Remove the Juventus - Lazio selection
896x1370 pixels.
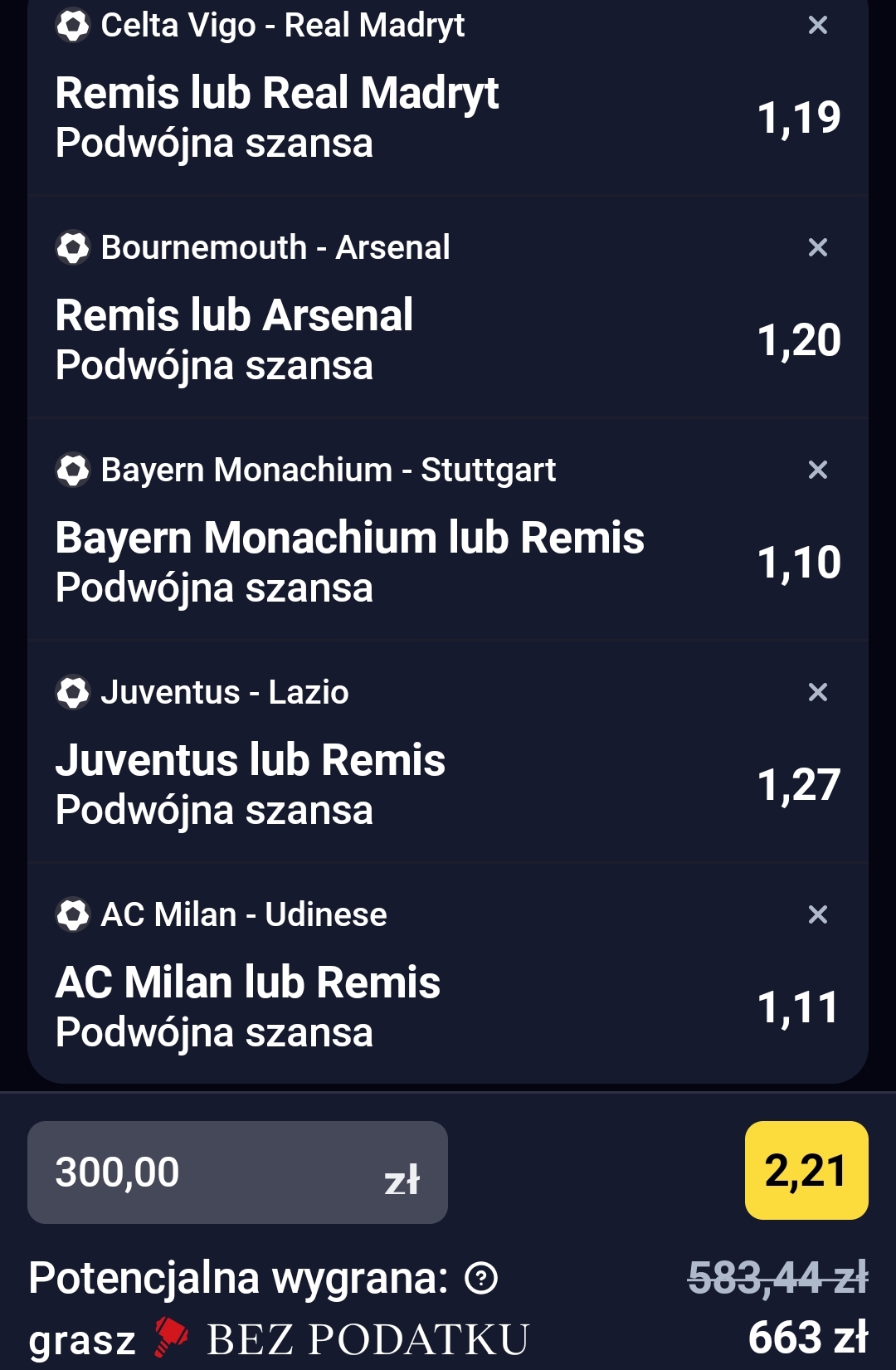(817, 692)
